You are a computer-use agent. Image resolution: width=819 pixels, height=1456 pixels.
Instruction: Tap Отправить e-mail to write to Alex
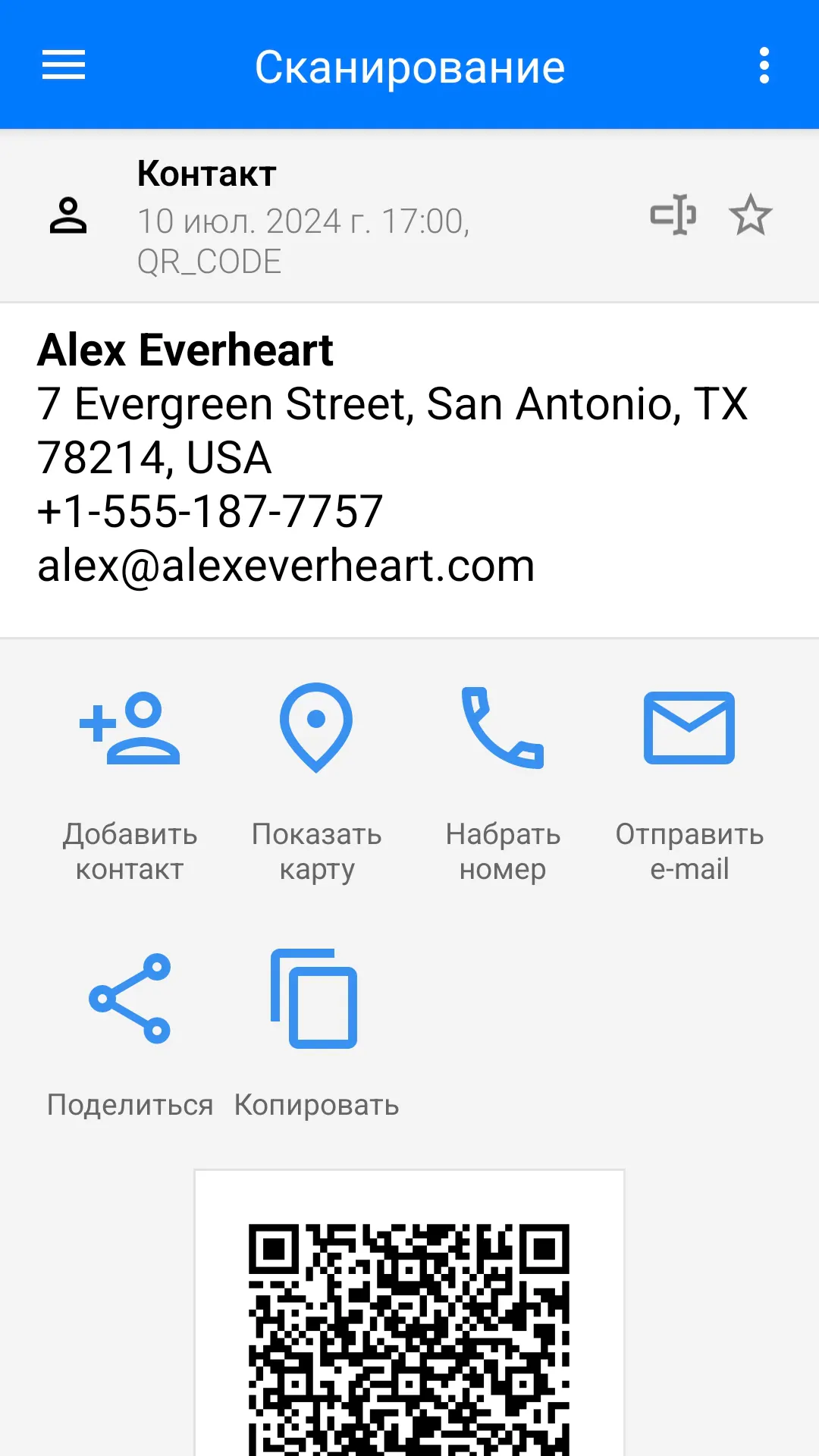coord(689,781)
